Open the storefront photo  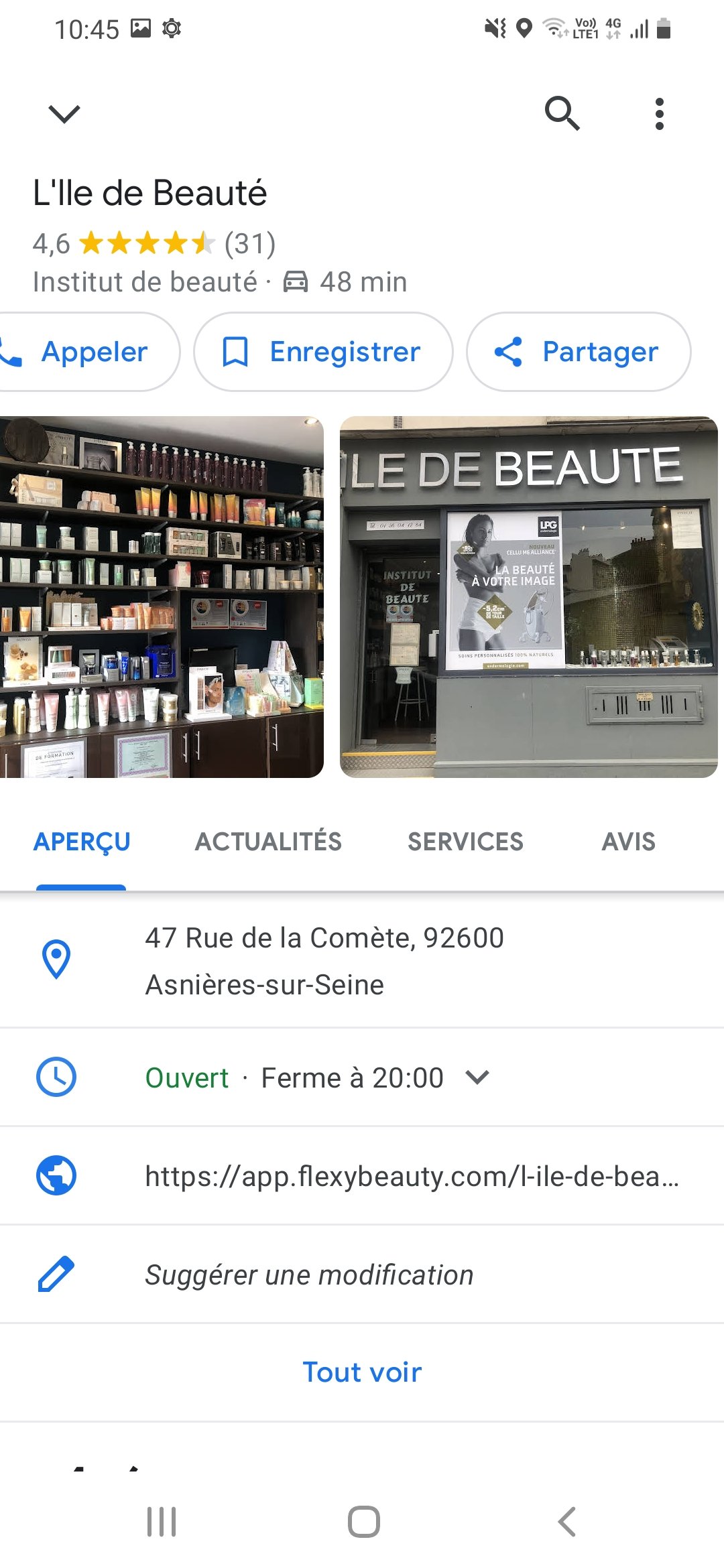click(528, 596)
